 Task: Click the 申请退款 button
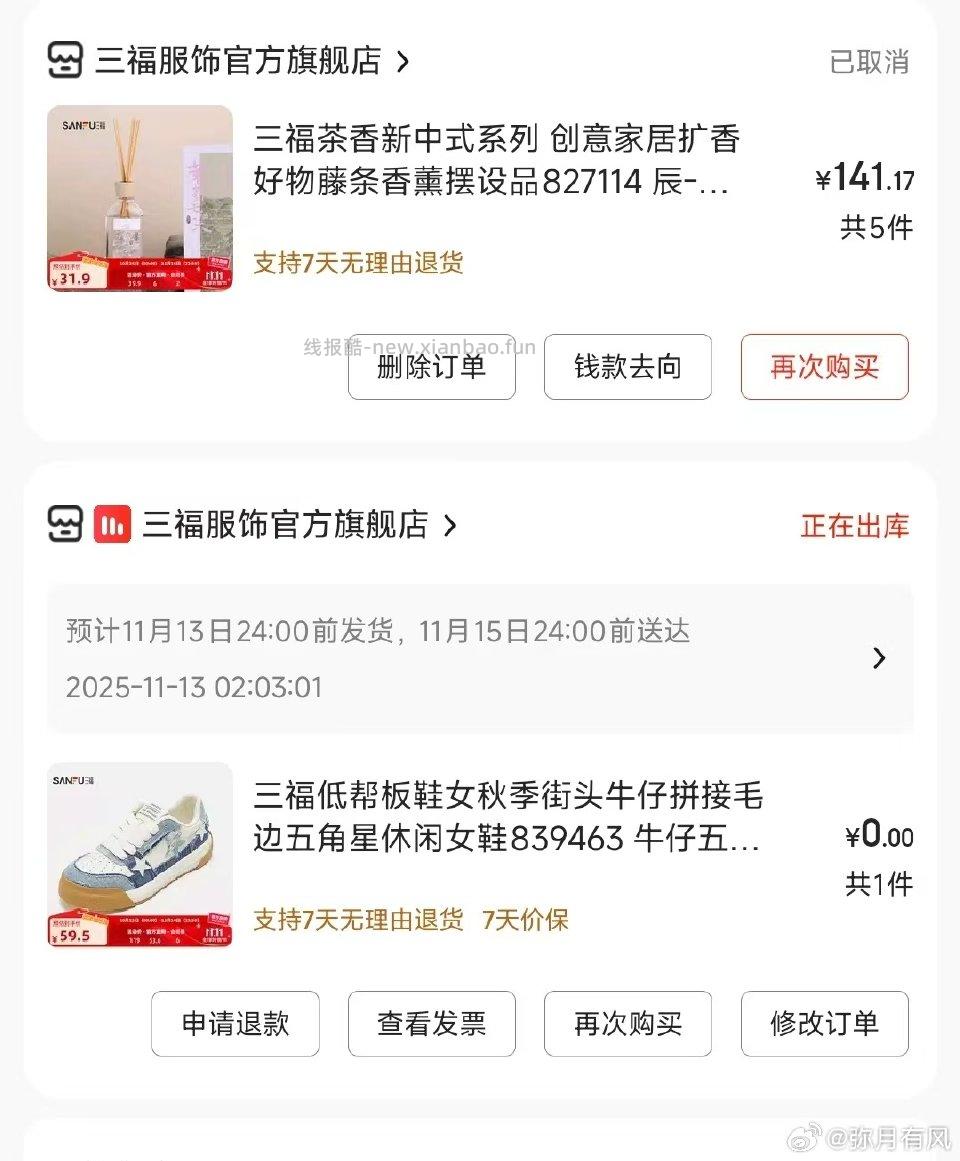coord(234,1024)
